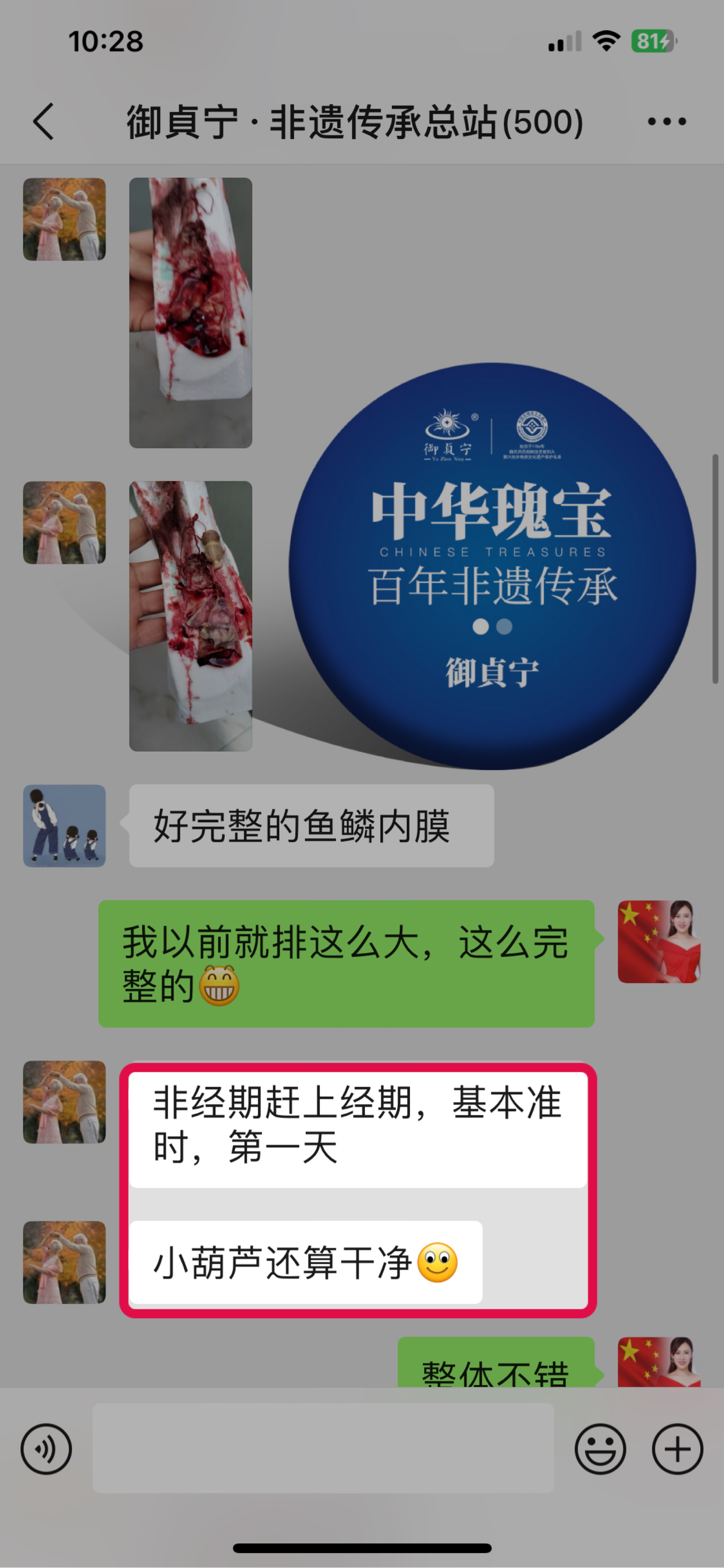
Task: Focus the message text field
Action: coord(323,1447)
